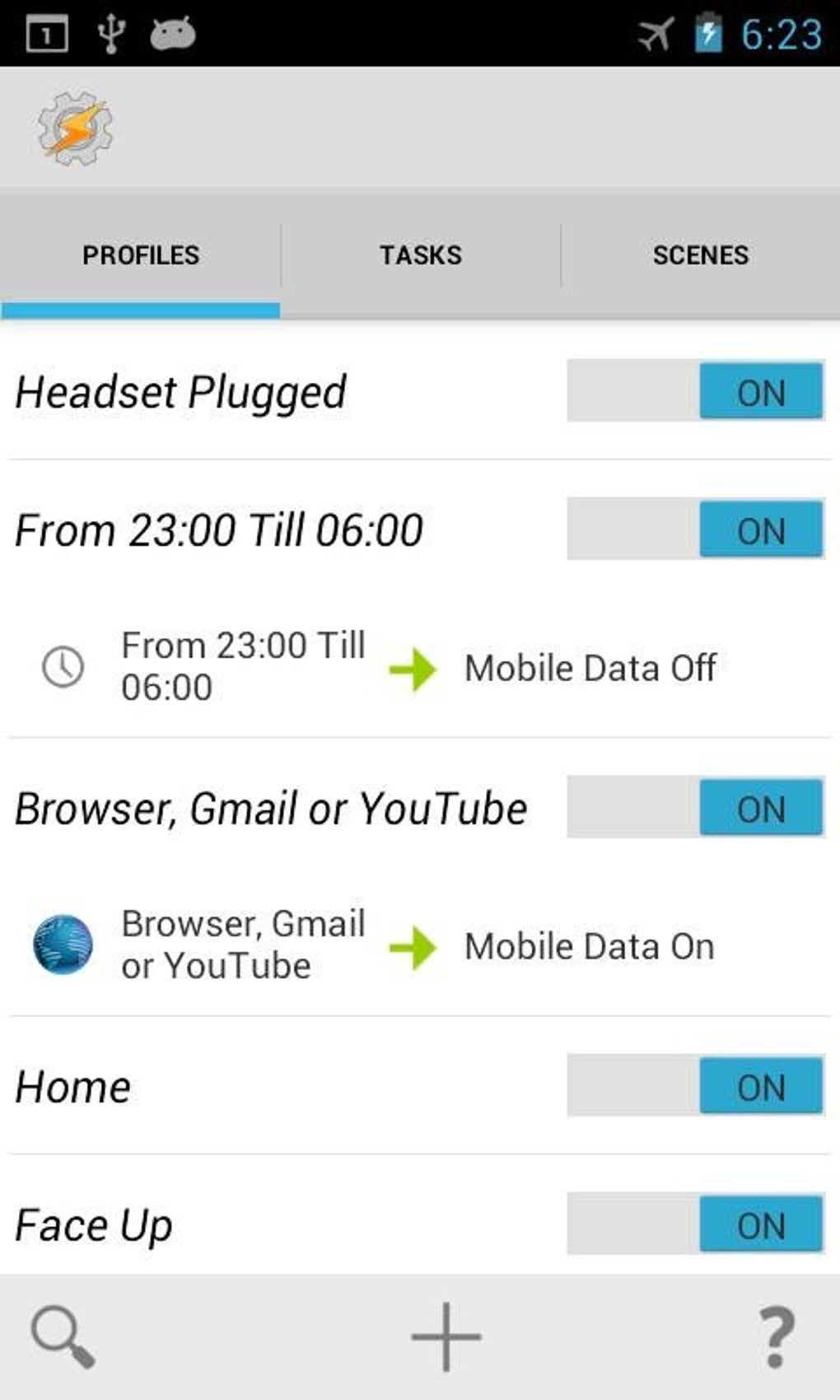The width and height of the screenshot is (840, 1400).
Task: Toggle off the Headset Plugged profile
Action: click(696, 391)
